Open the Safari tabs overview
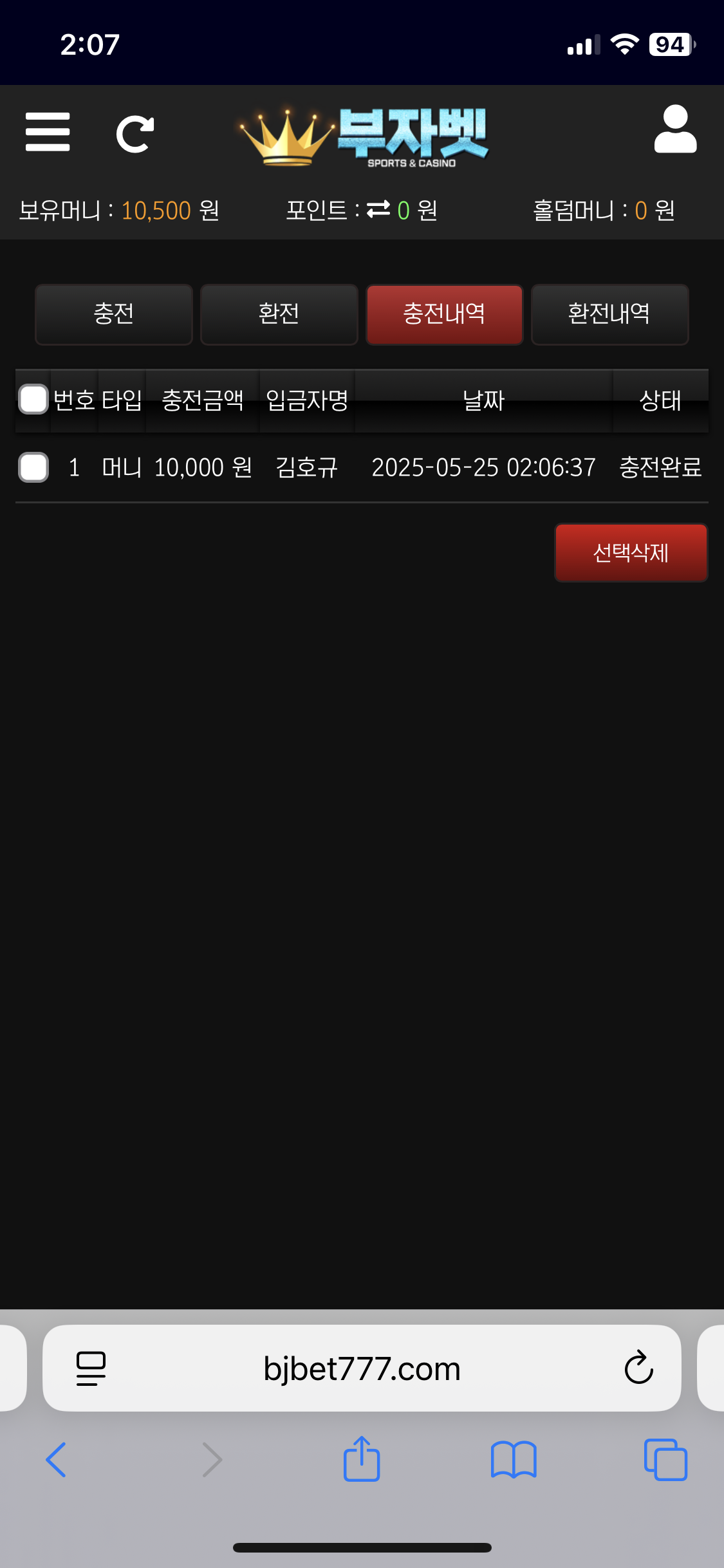The image size is (724, 1568). click(665, 1459)
